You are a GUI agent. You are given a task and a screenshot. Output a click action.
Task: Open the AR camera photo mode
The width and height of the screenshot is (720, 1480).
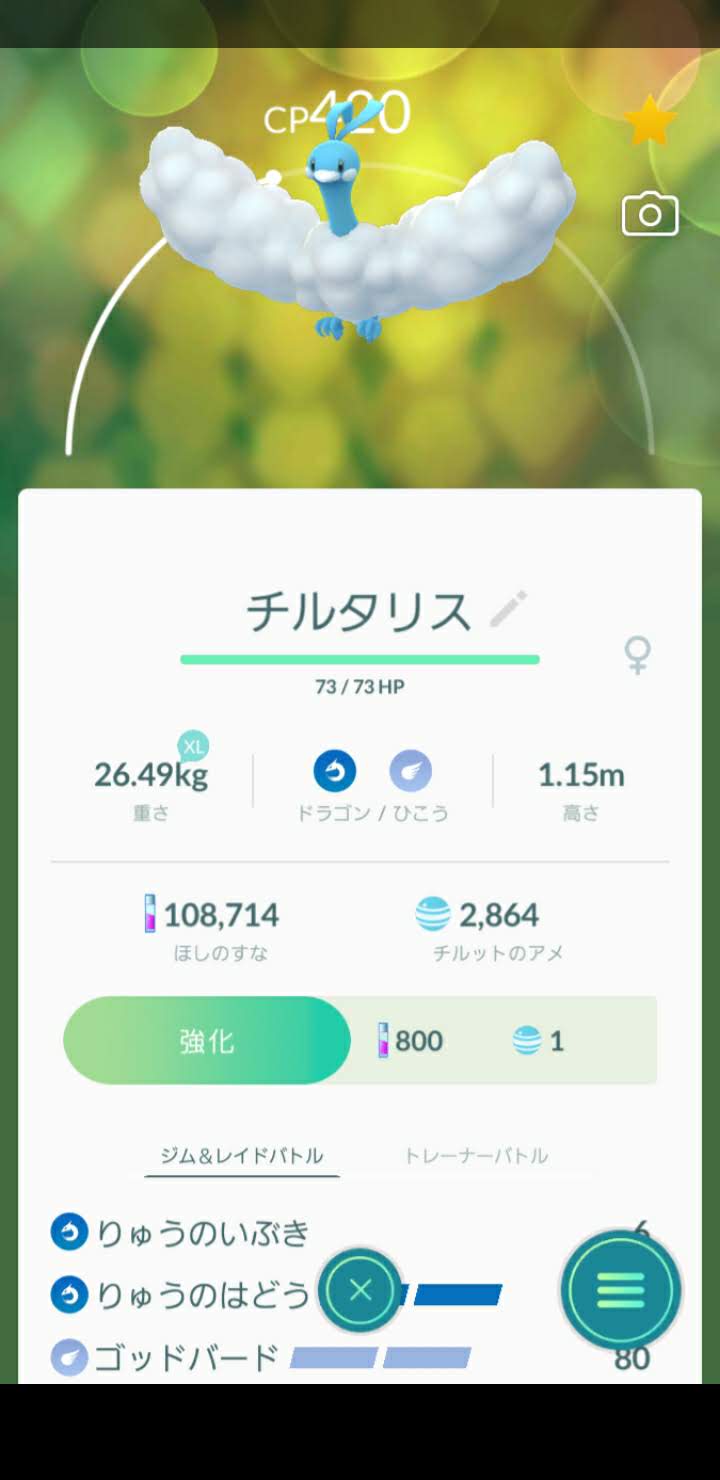pyautogui.click(x=650, y=214)
